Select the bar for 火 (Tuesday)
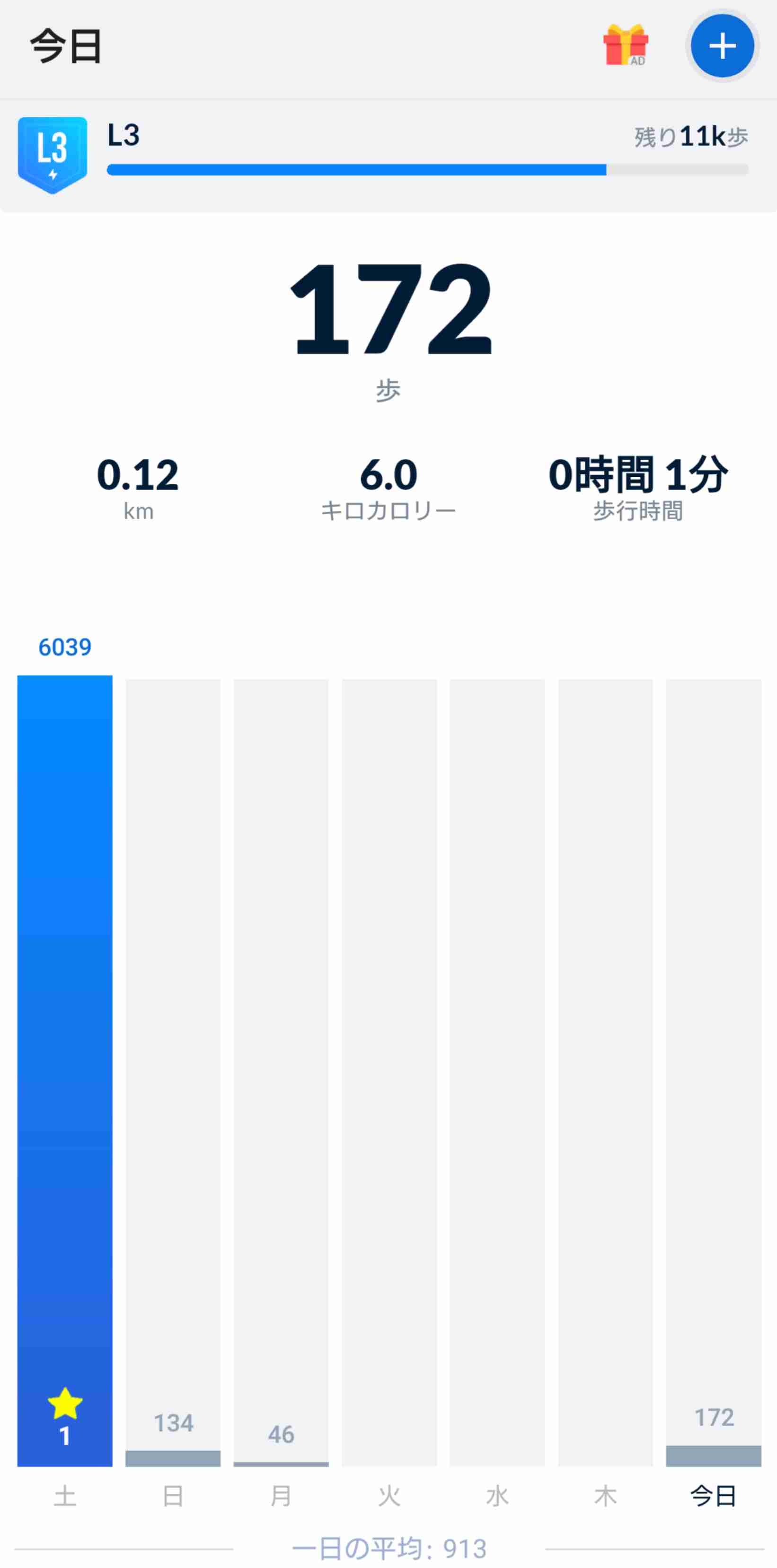This screenshot has width=777, height=1568. click(x=389, y=1071)
